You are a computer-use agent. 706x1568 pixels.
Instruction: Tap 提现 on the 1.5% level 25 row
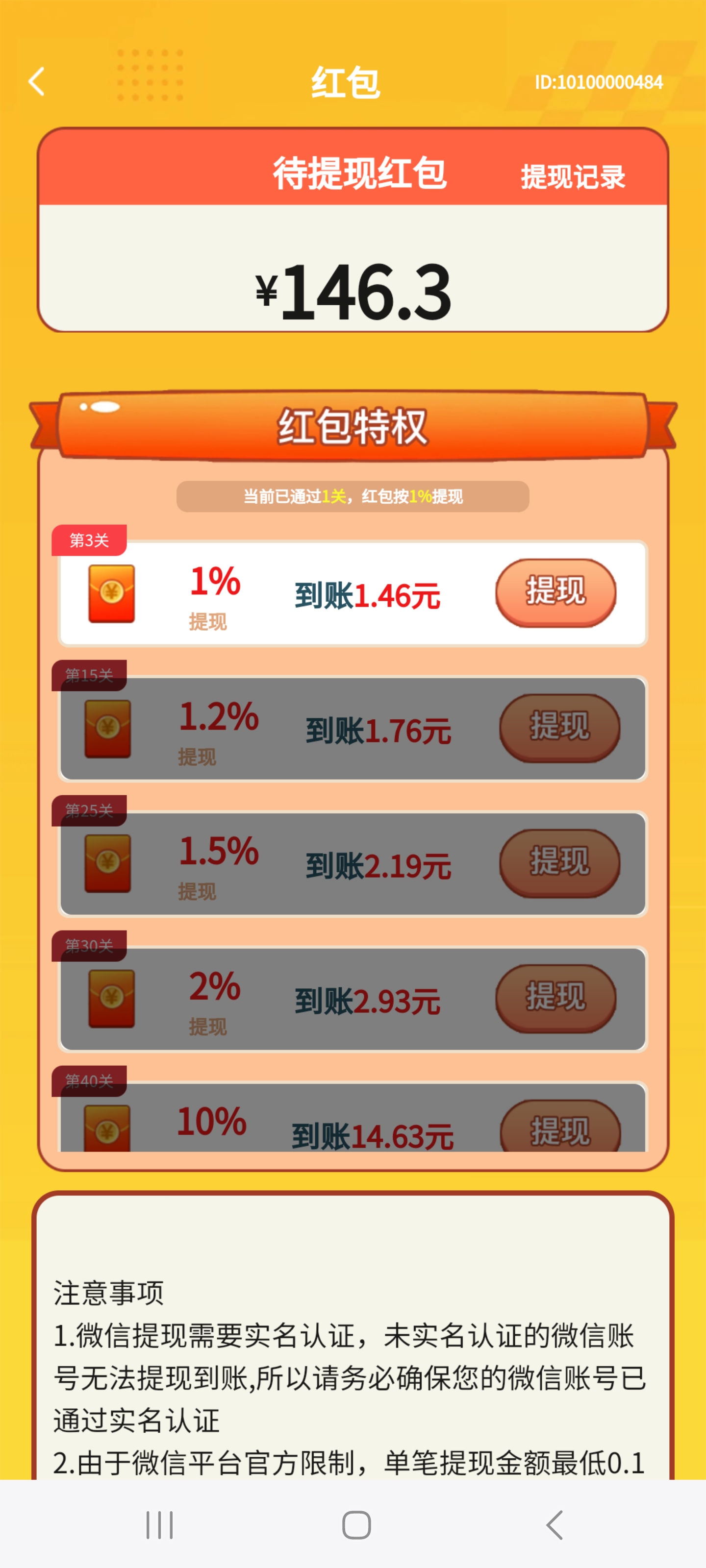pyautogui.click(x=559, y=862)
